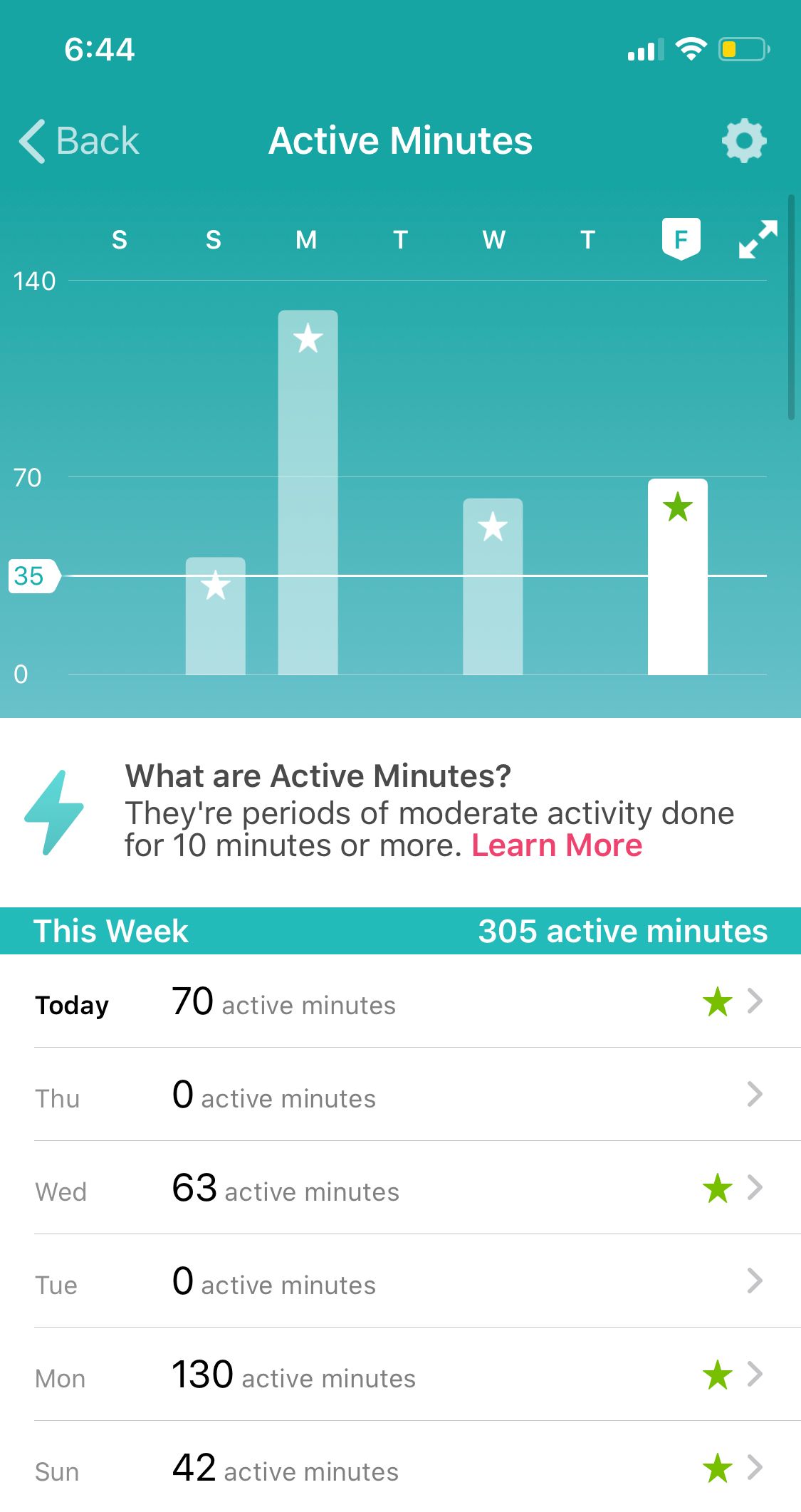Expand the chart to full screen
The image size is (801, 1512).
(x=758, y=239)
